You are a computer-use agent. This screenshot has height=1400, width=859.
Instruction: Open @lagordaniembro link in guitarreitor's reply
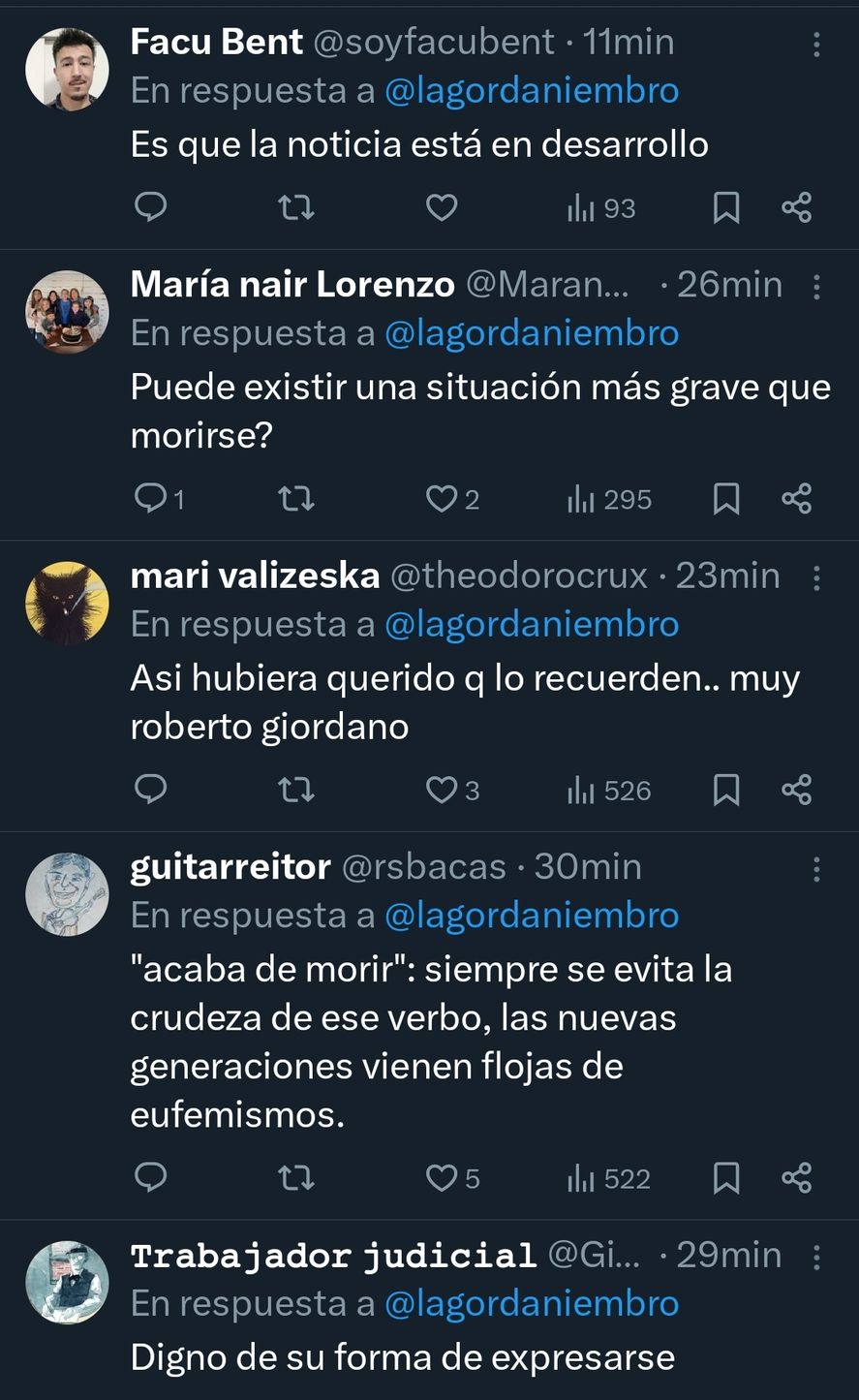tap(532, 916)
